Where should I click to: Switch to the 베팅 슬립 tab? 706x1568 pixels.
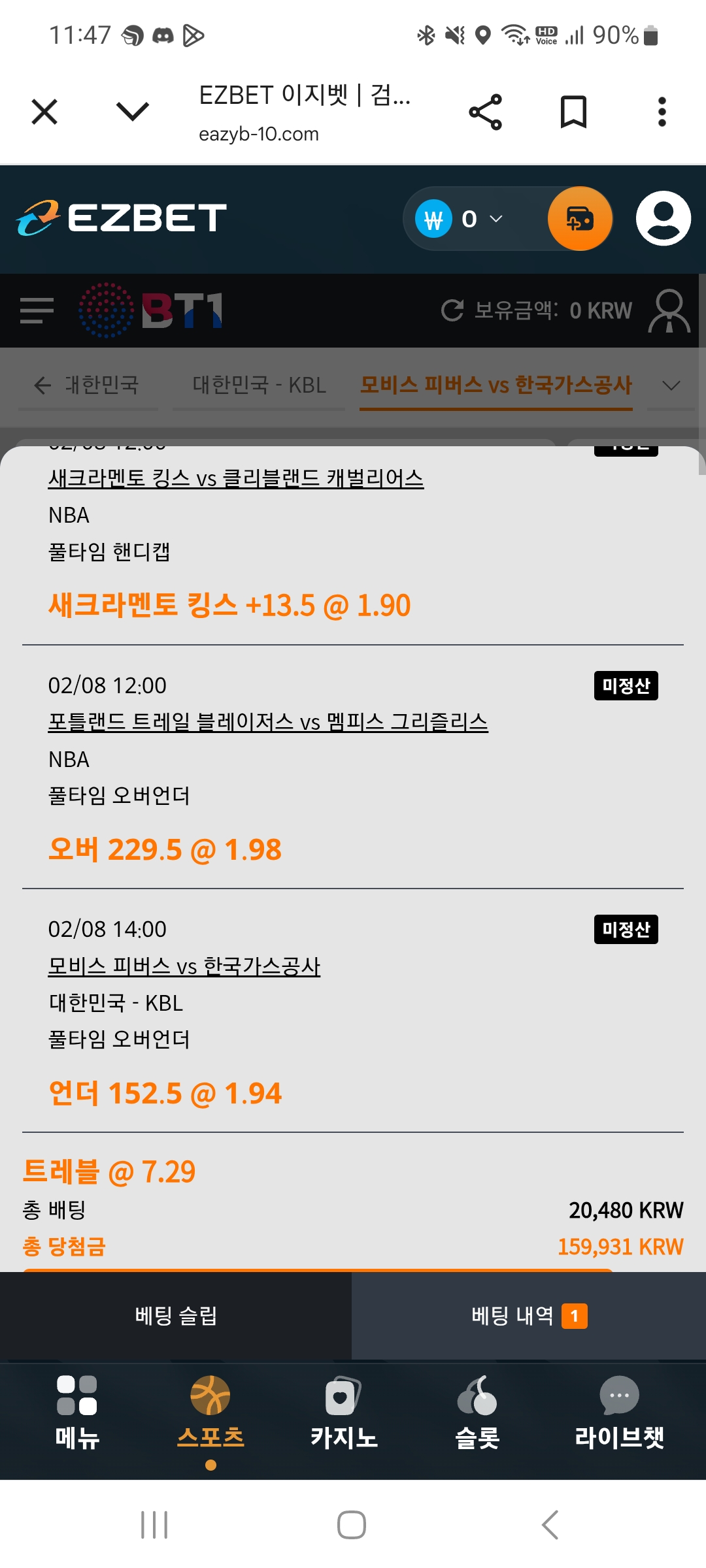pos(176,1316)
